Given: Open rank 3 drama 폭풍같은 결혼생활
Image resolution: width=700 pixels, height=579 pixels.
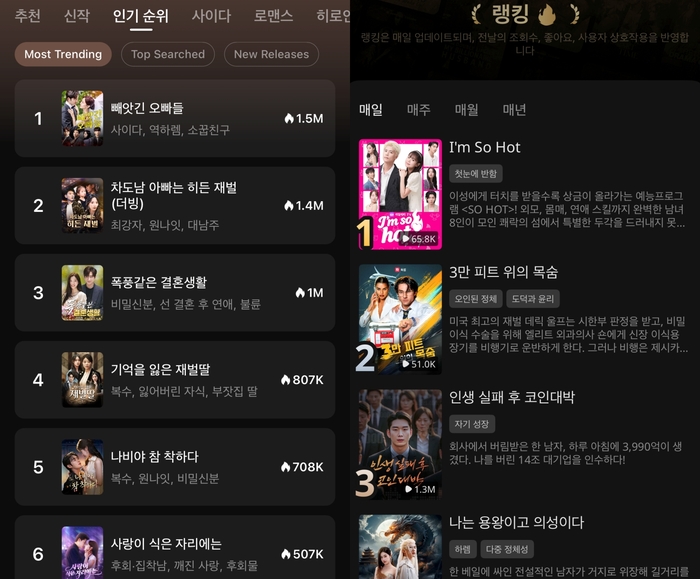Looking at the screenshot, I should 175,292.
